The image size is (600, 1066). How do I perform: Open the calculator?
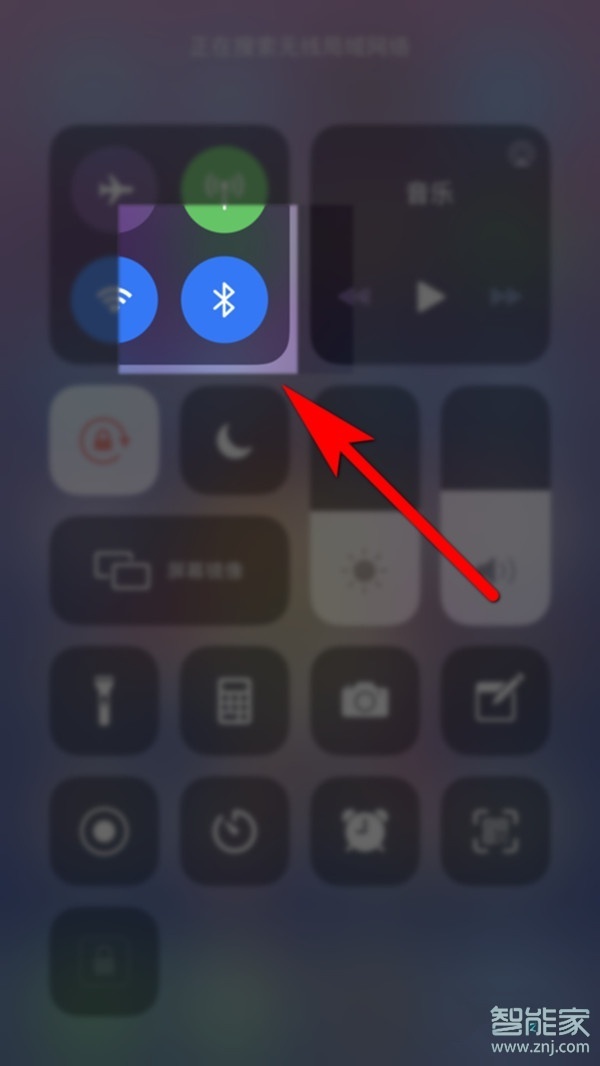[x=234, y=700]
